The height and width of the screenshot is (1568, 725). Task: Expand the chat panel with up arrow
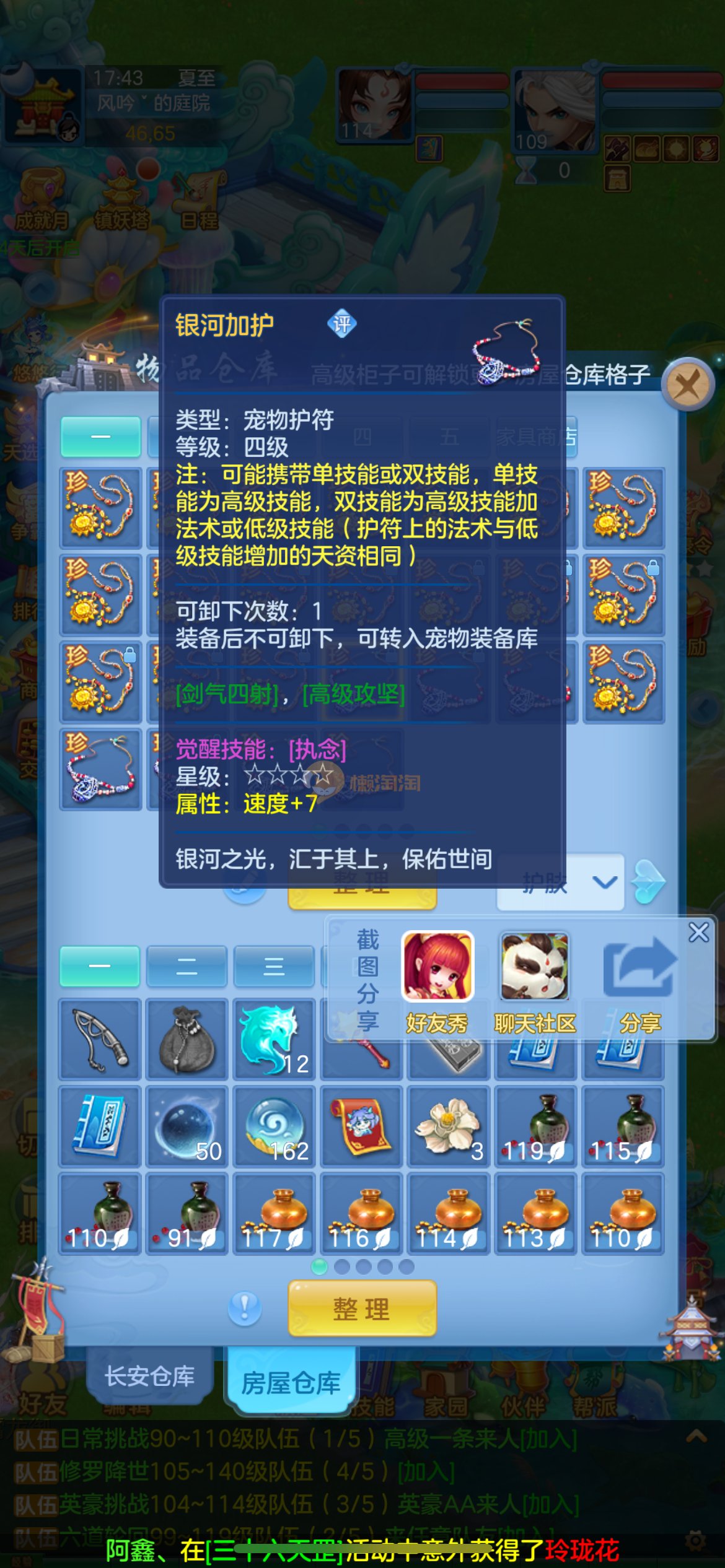click(x=696, y=1437)
